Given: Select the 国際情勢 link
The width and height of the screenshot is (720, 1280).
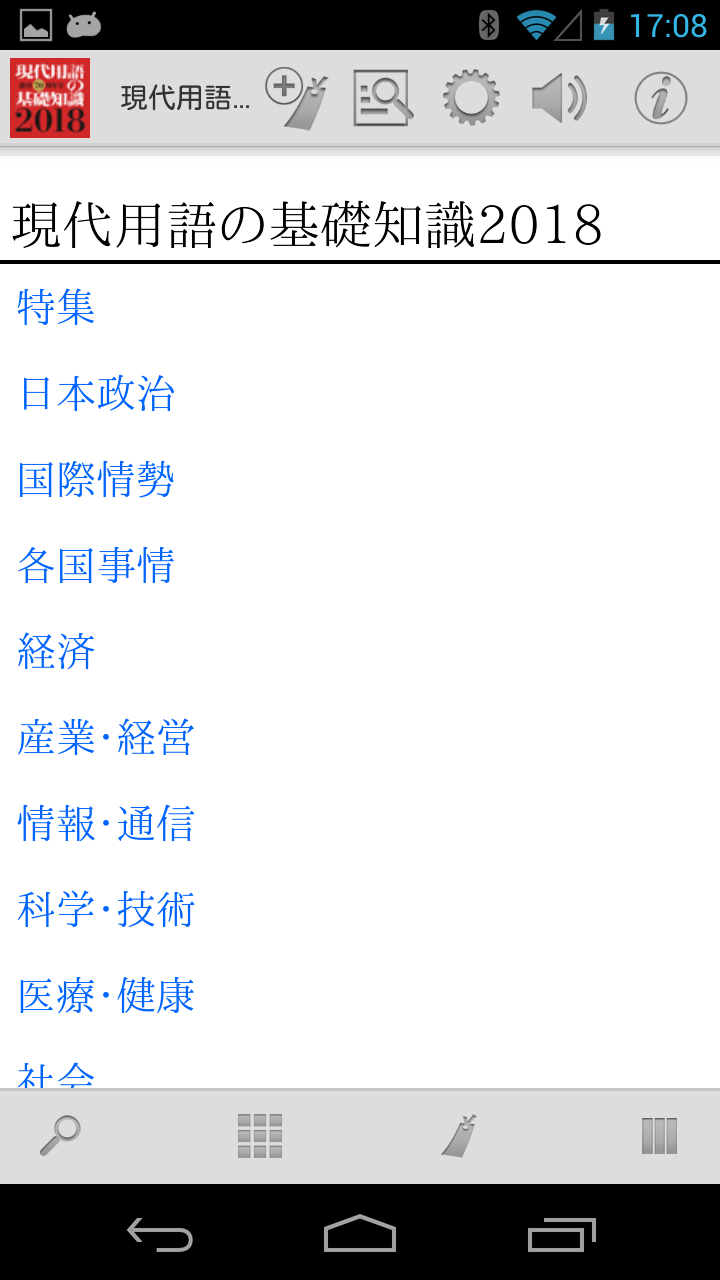Looking at the screenshot, I should 96,479.
